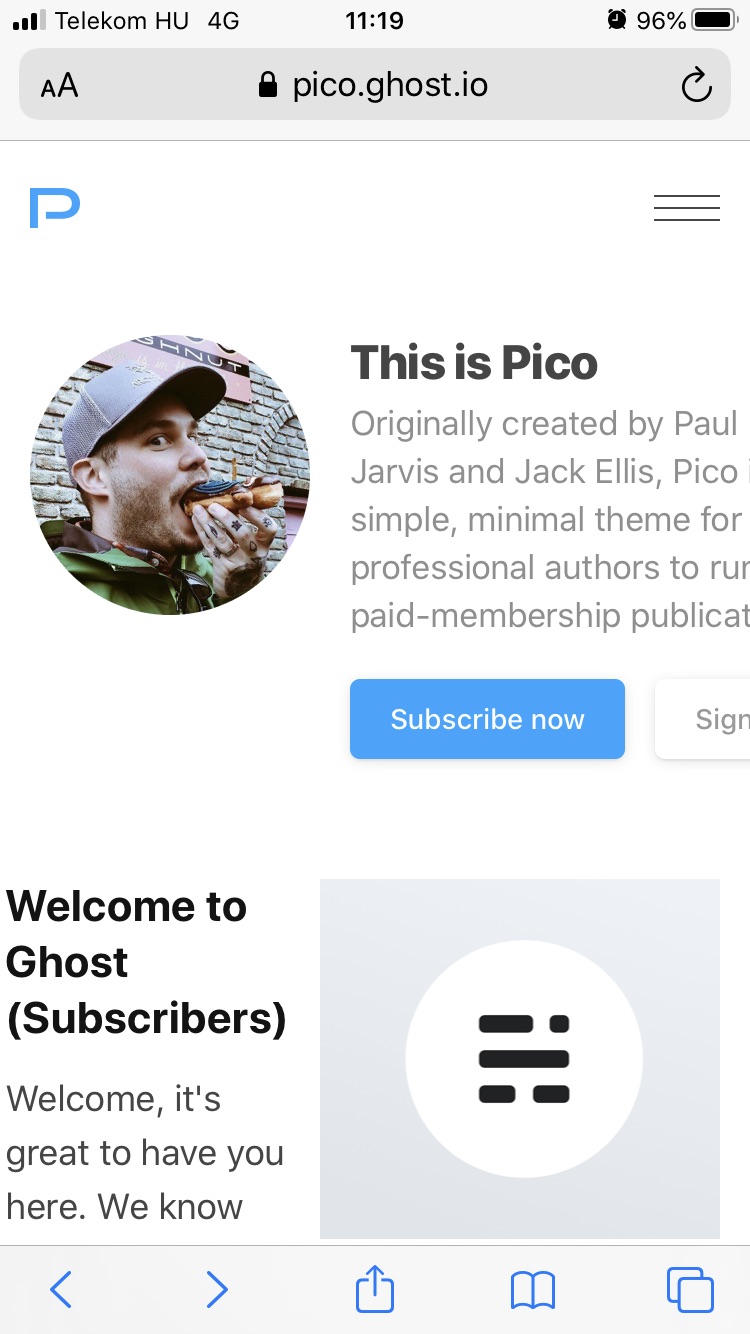
Task: Tap the blue Pico logo
Action: coord(54,207)
